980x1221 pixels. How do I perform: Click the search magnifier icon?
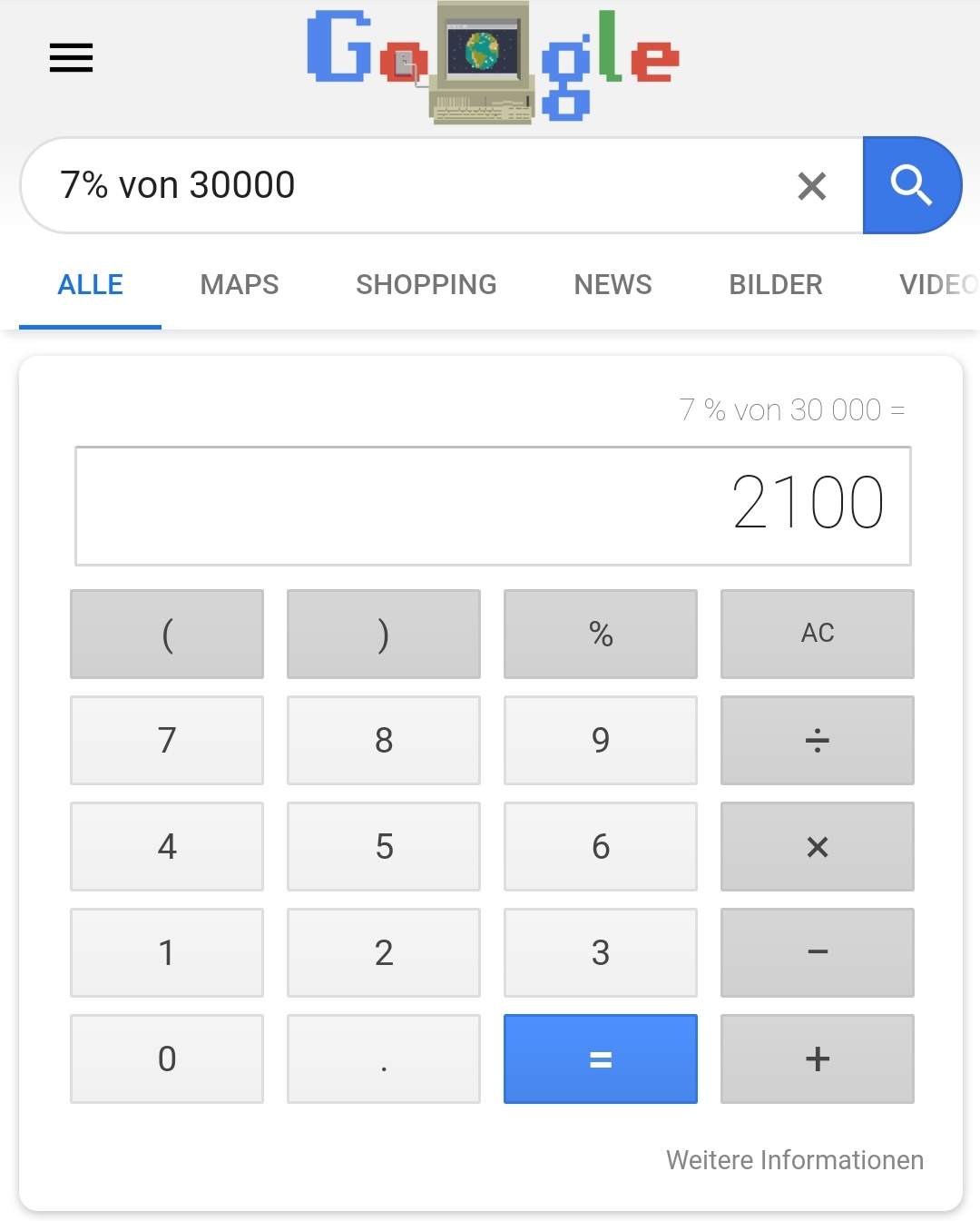click(x=912, y=185)
